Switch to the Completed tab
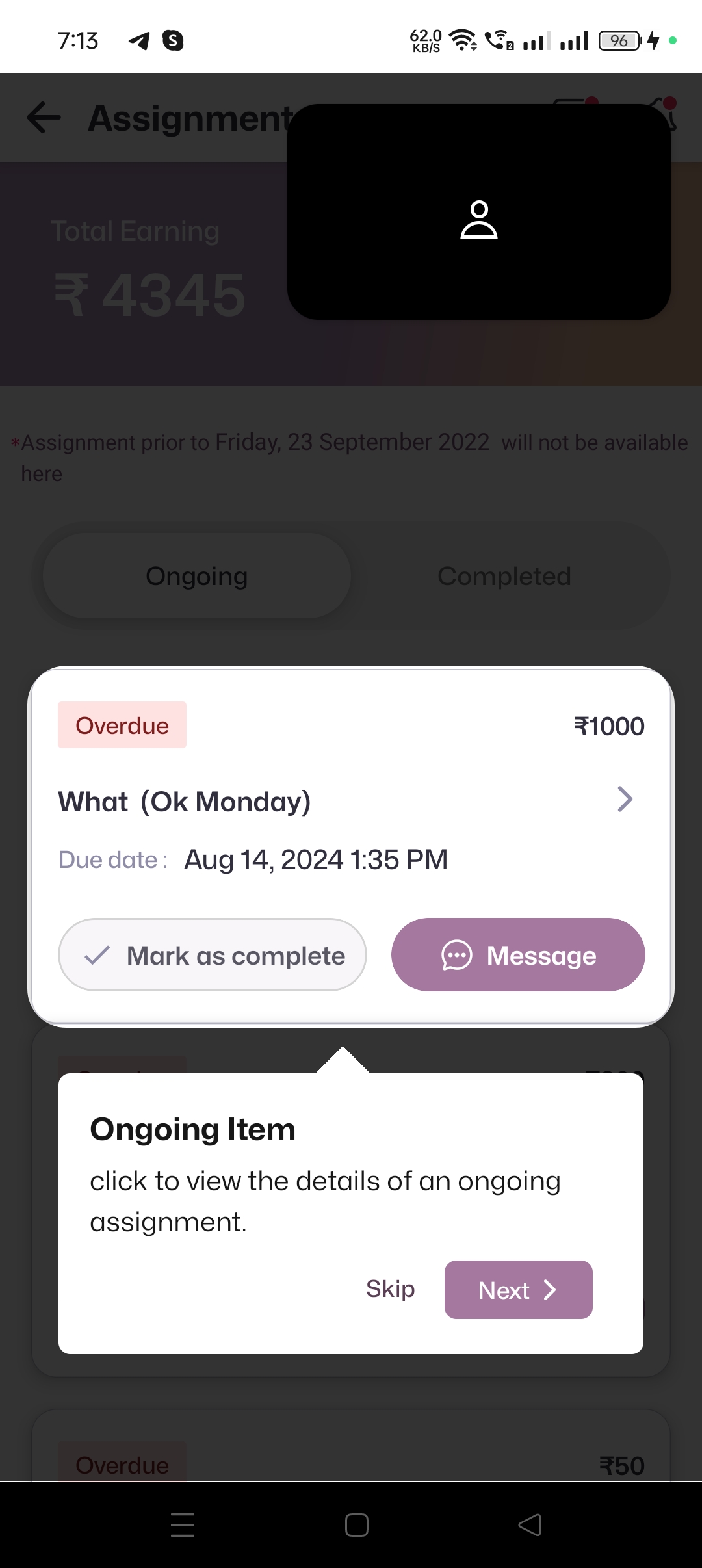 pyautogui.click(x=504, y=576)
